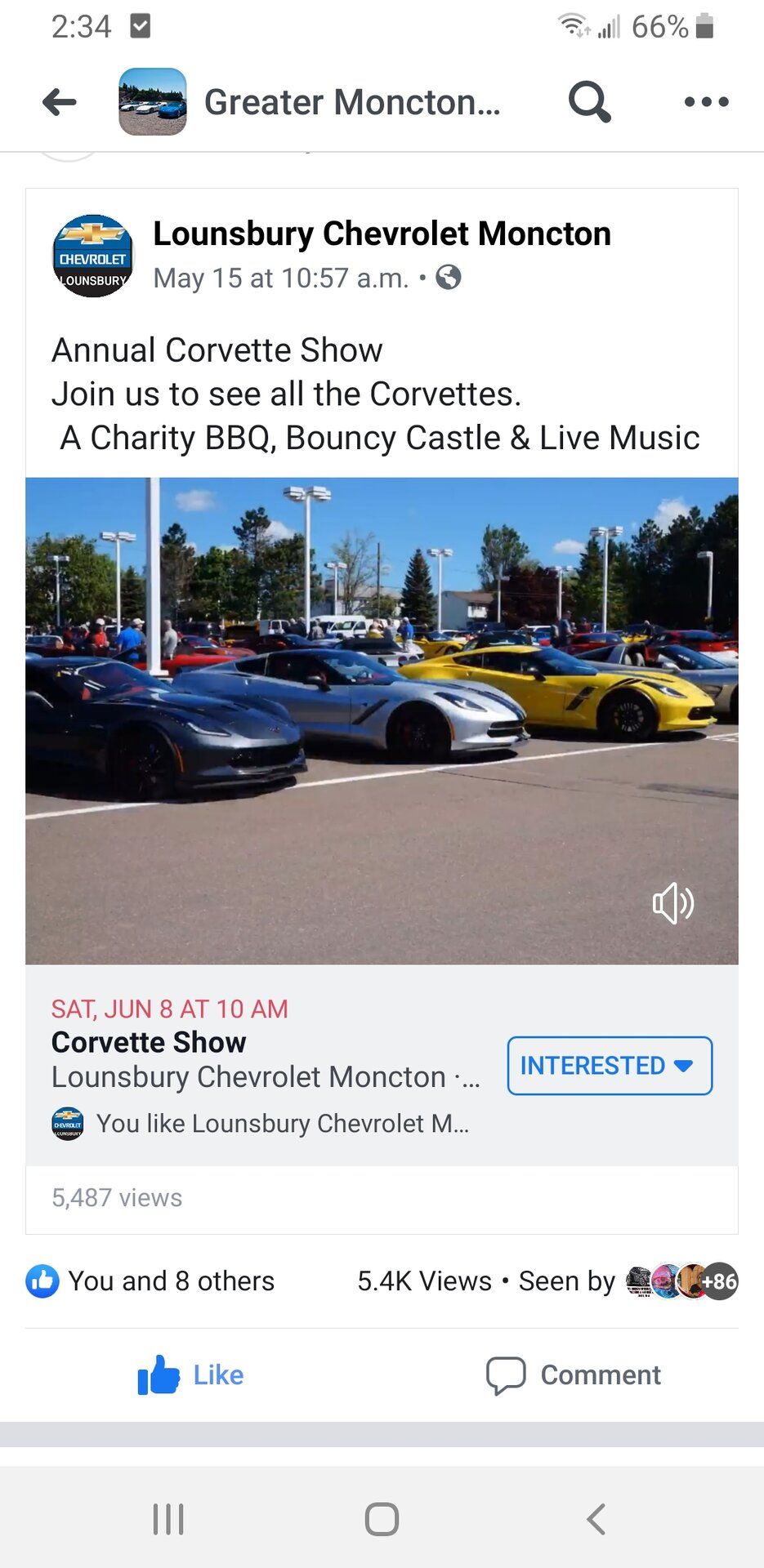This screenshot has width=764, height=1568.
Task: Open the Corvette Show event page
Action: coord(148,1041)
